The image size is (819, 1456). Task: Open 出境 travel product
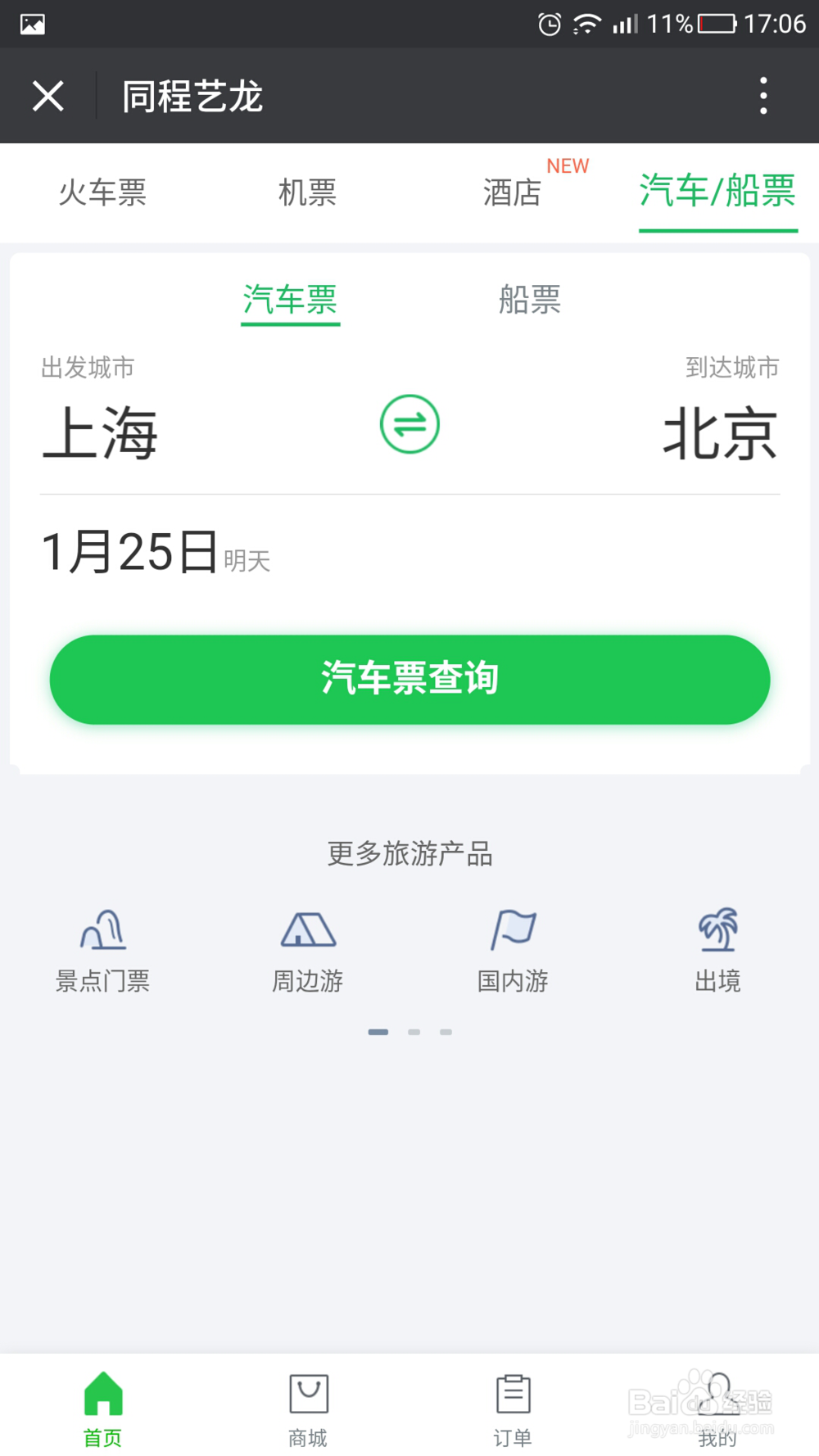(717, 950)
